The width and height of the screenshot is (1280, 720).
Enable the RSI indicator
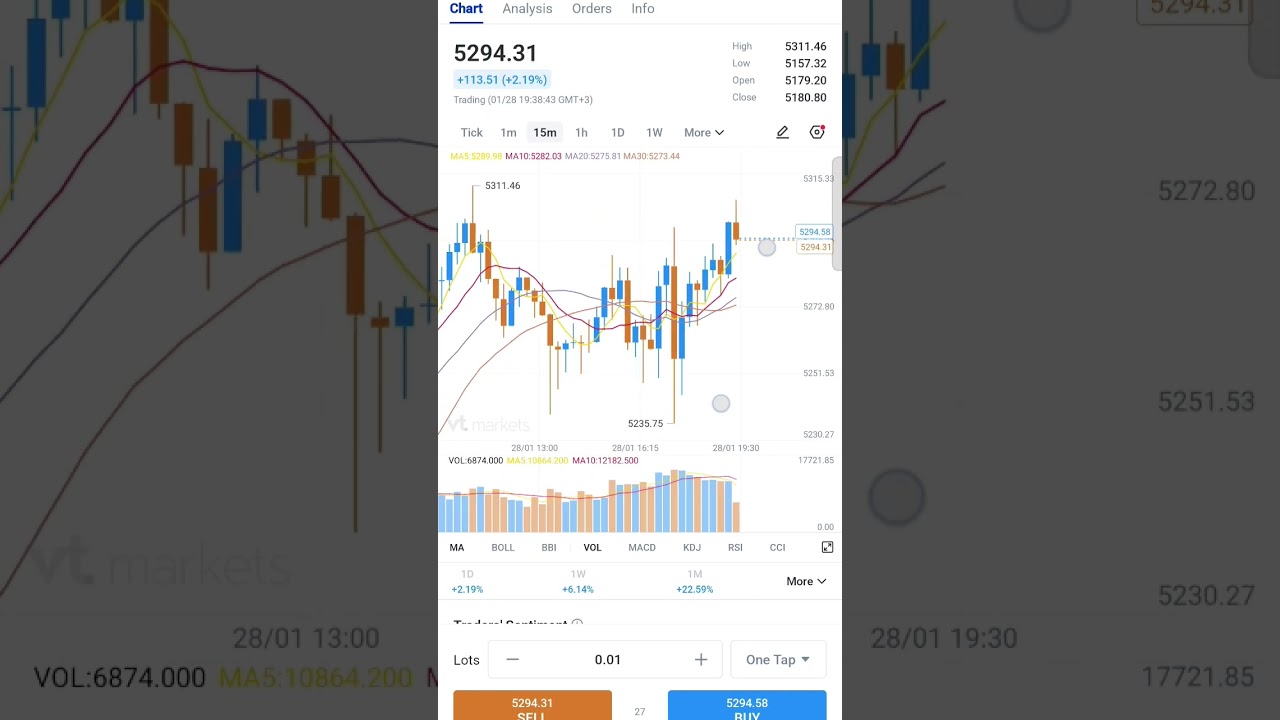tap(735, 548)
